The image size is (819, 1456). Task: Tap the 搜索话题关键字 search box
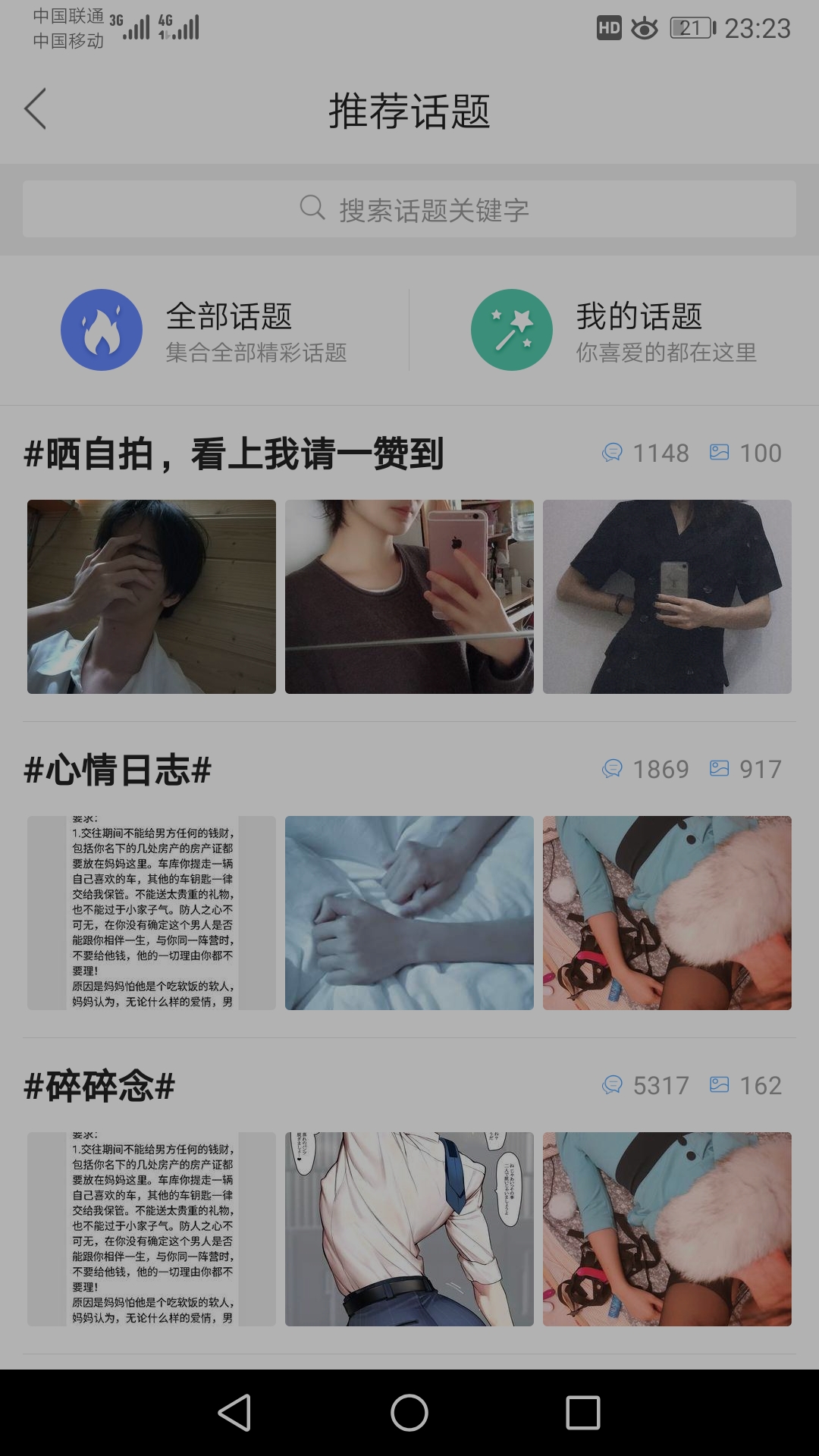click(x=409, y=209)
